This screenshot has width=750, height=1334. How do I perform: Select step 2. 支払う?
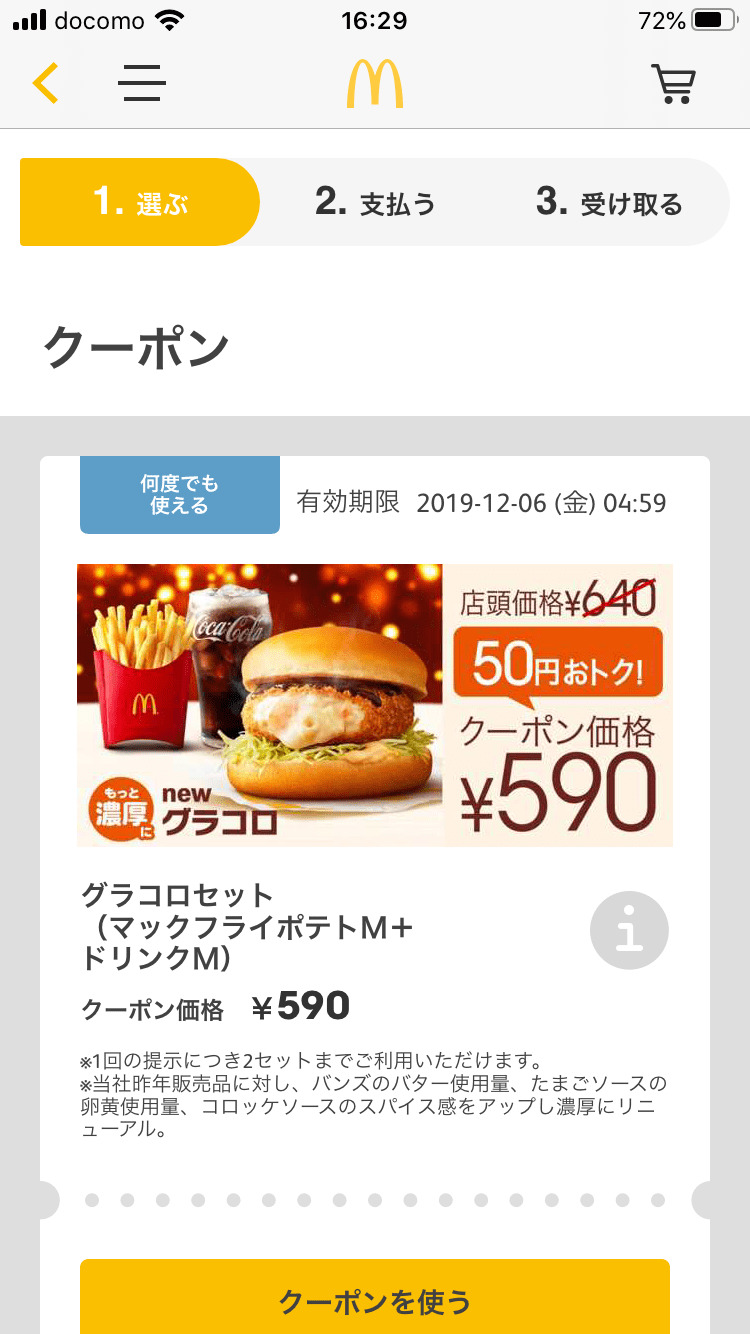(376, 203)
